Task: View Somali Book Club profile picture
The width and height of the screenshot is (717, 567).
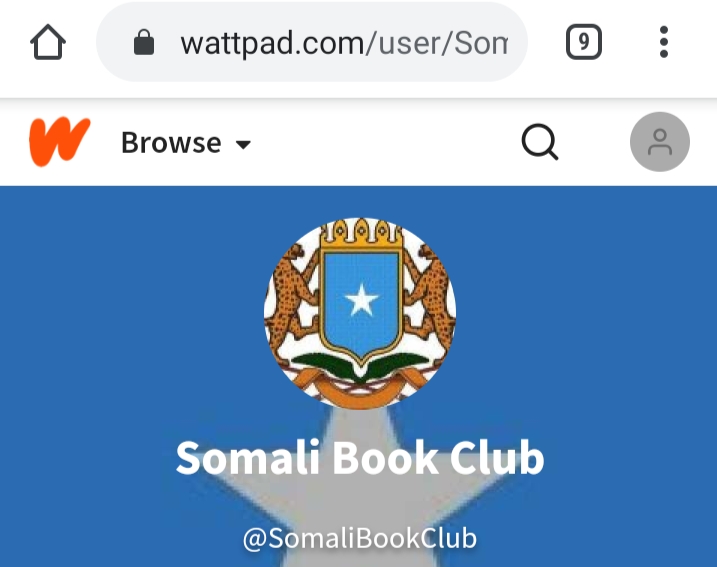Action: (360, 314)
